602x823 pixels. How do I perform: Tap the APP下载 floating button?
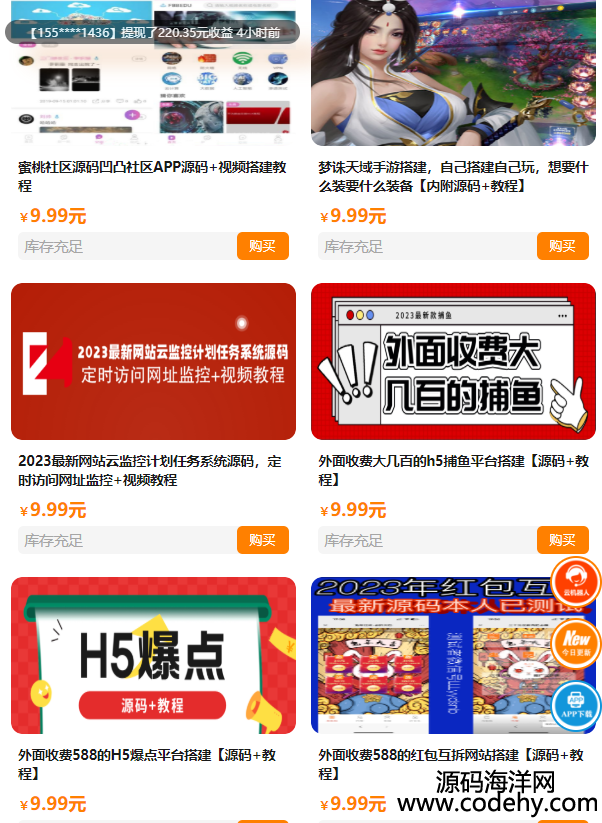(x=576, y=706)
